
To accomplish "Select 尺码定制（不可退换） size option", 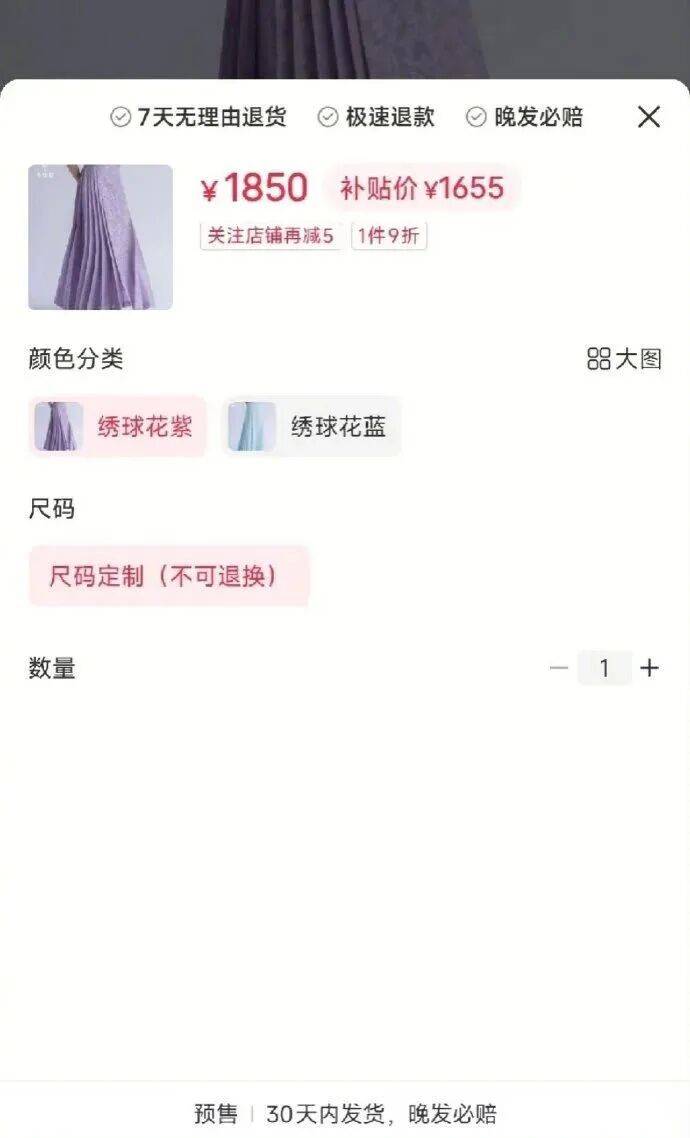I will pyautogui.click(x=169, y=576).
